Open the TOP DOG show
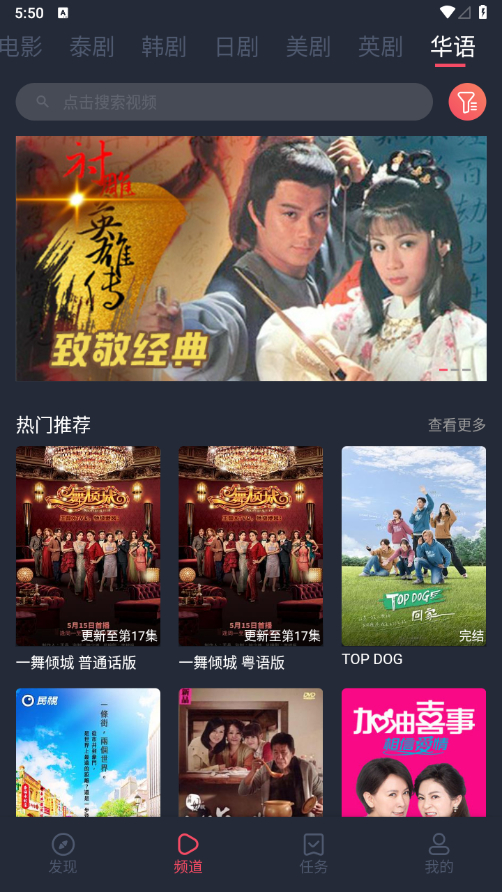Image resolution: width=502 pixels, height=892 pixels. pos(414,557)
